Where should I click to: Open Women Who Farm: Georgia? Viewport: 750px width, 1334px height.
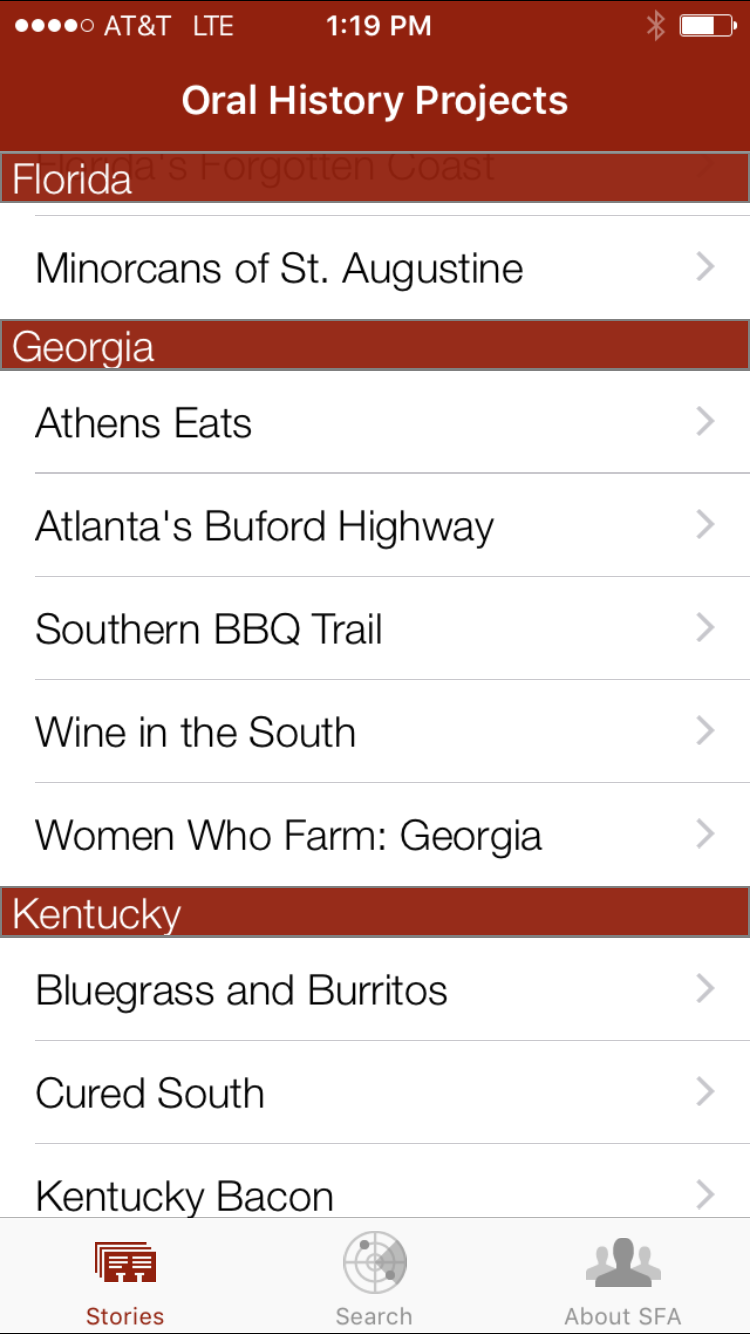click(x=375, y=834)
